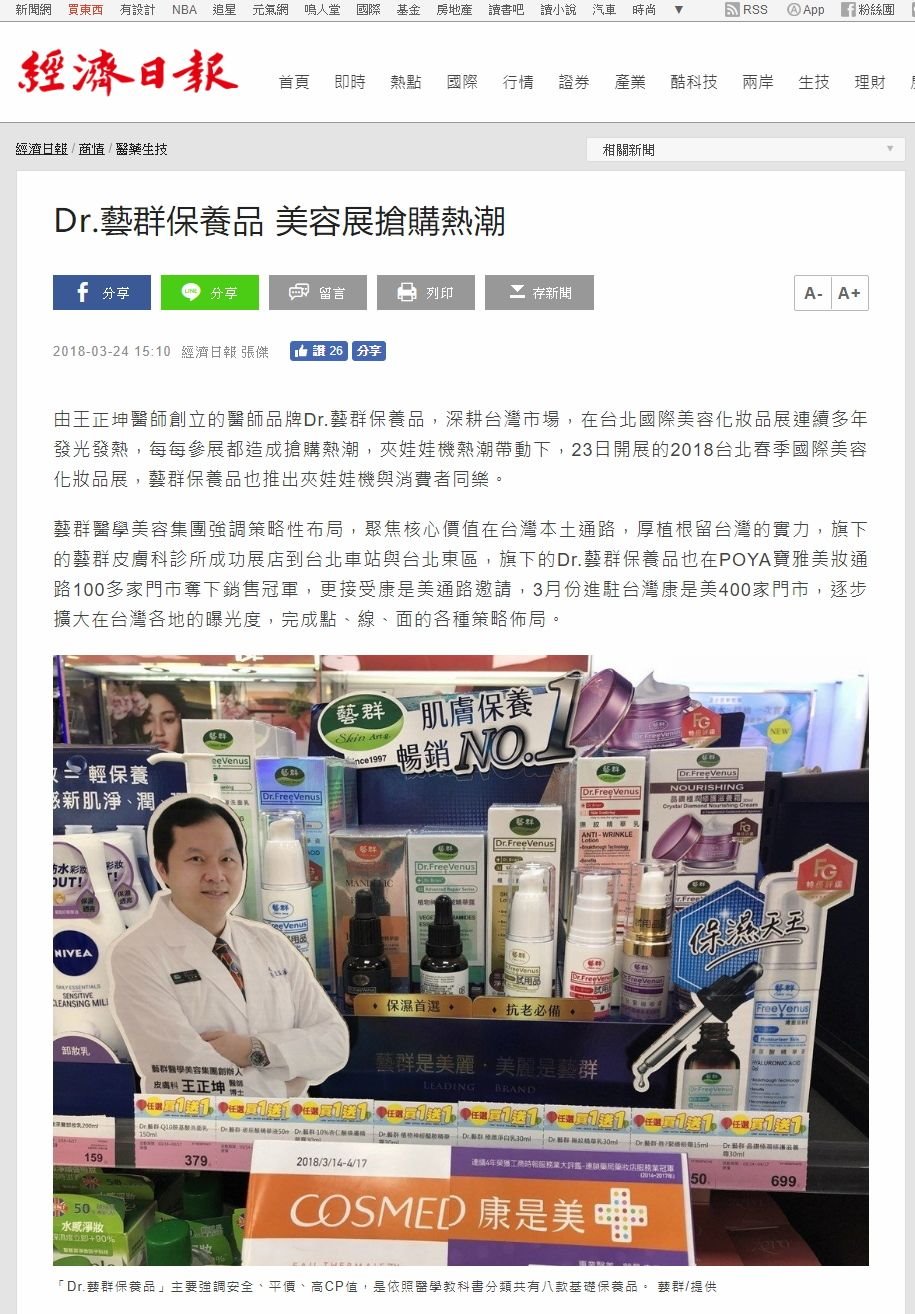The image size is (915, 1314).
Task: Decrease font size with A-
Action: click(x=813, y=293)
